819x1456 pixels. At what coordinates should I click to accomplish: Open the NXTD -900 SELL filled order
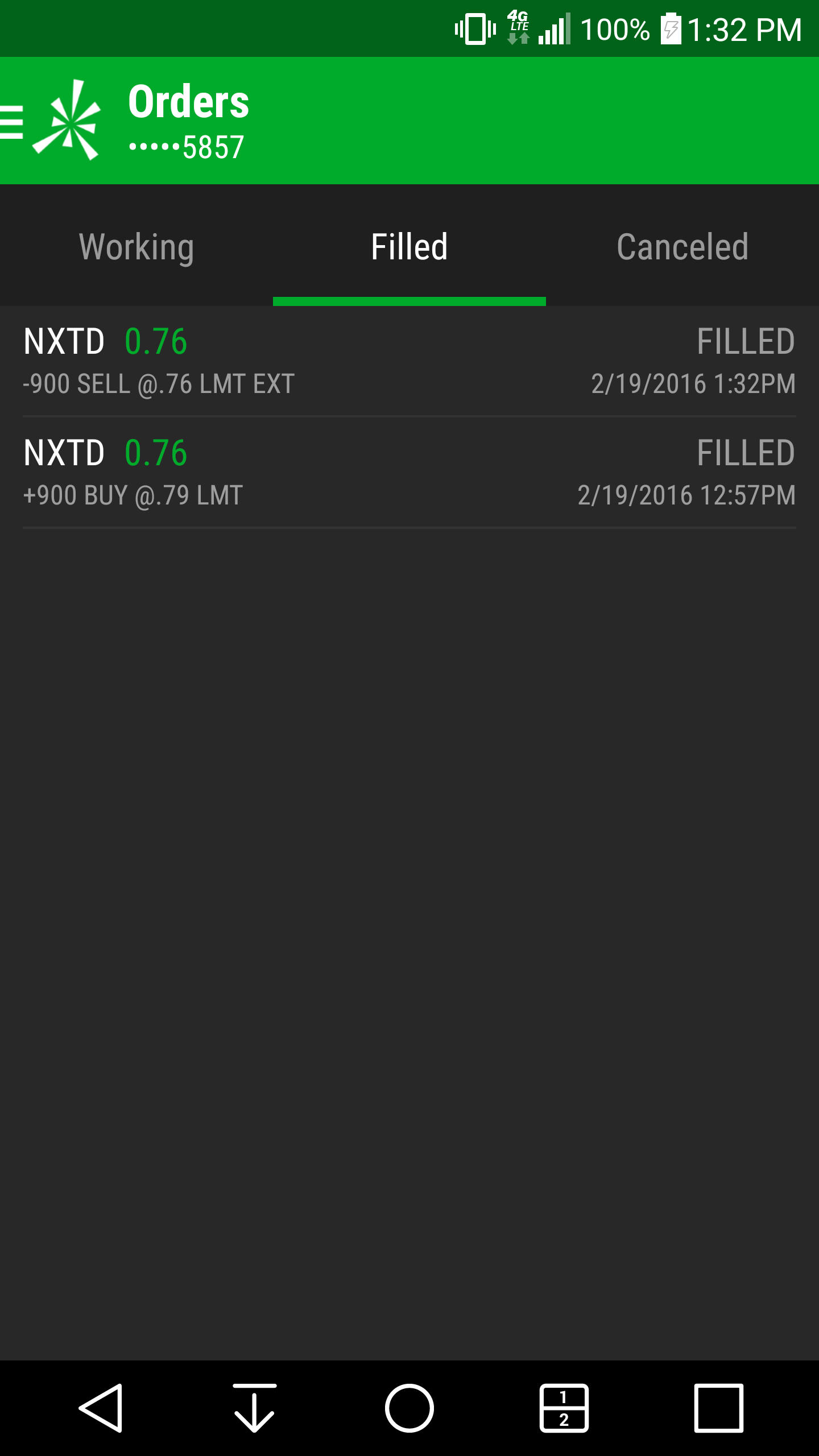tap(409, 361)
